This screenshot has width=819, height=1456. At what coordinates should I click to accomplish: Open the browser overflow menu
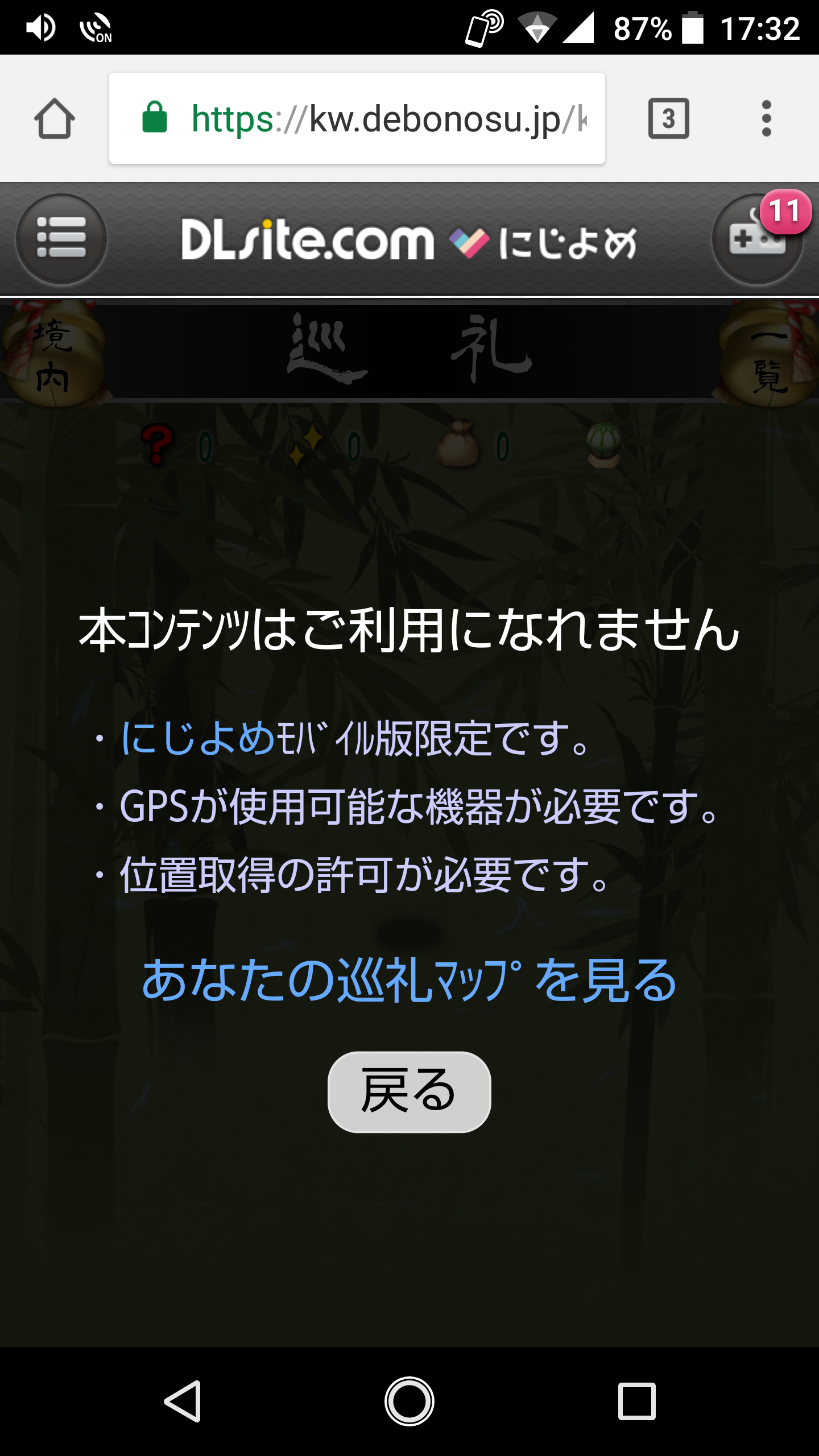tap(766, 118)
